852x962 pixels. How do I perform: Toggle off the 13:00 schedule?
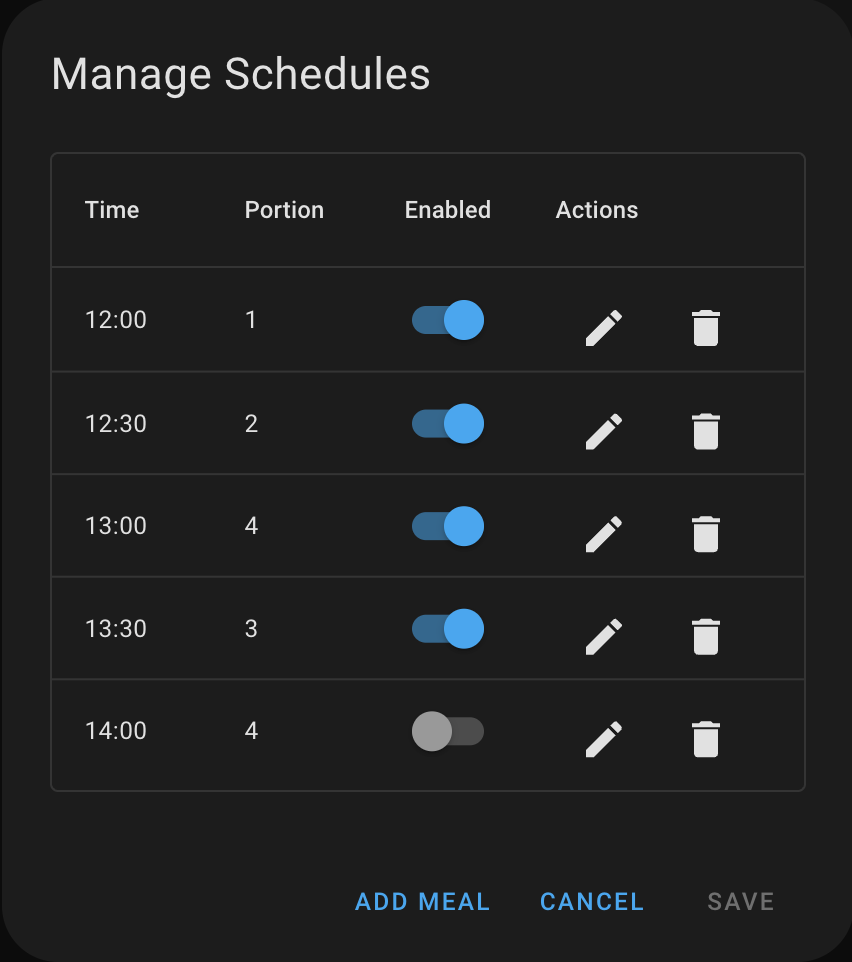(x=448, y=526)
